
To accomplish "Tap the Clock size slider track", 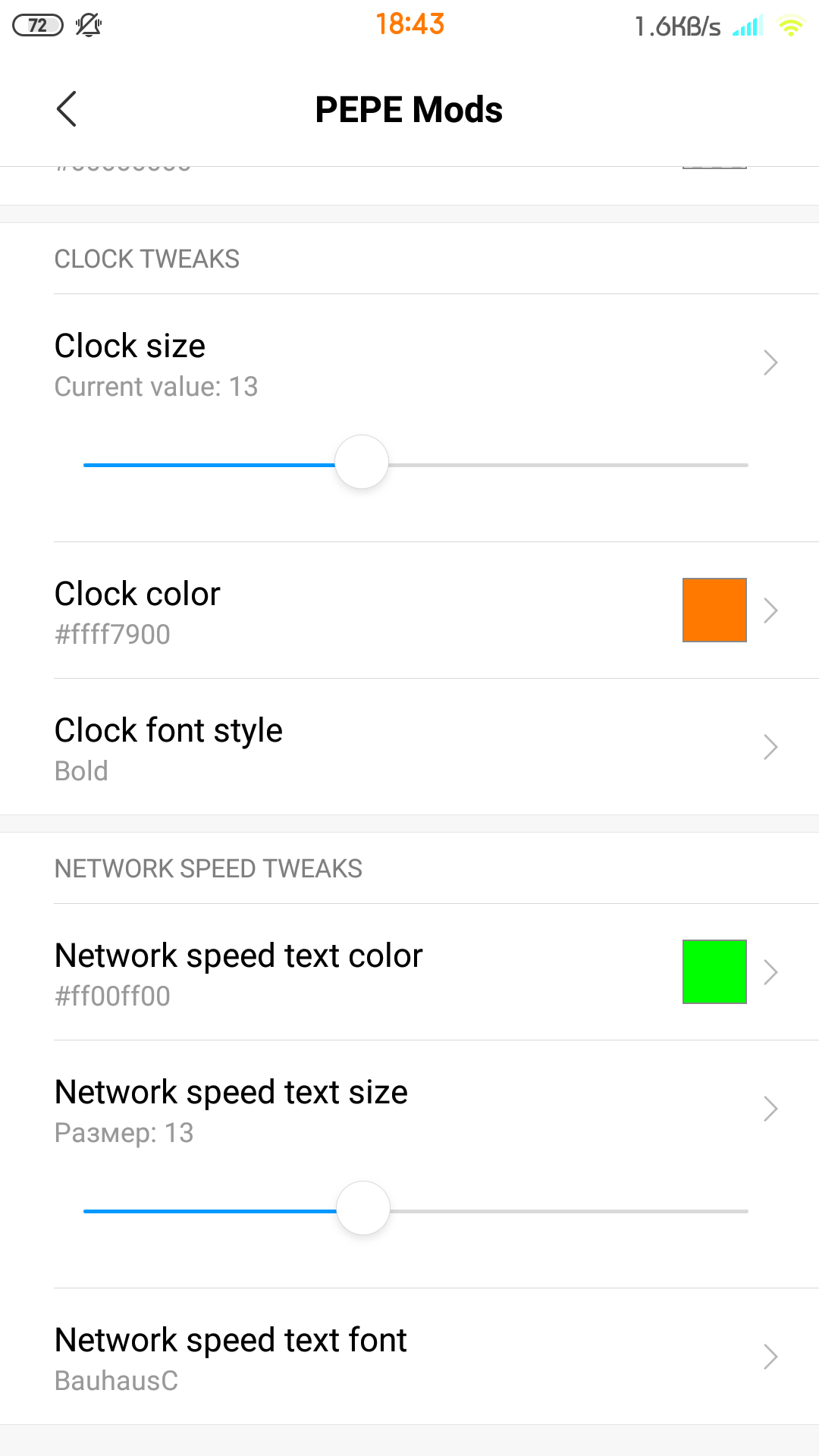I will click(416, 464).
